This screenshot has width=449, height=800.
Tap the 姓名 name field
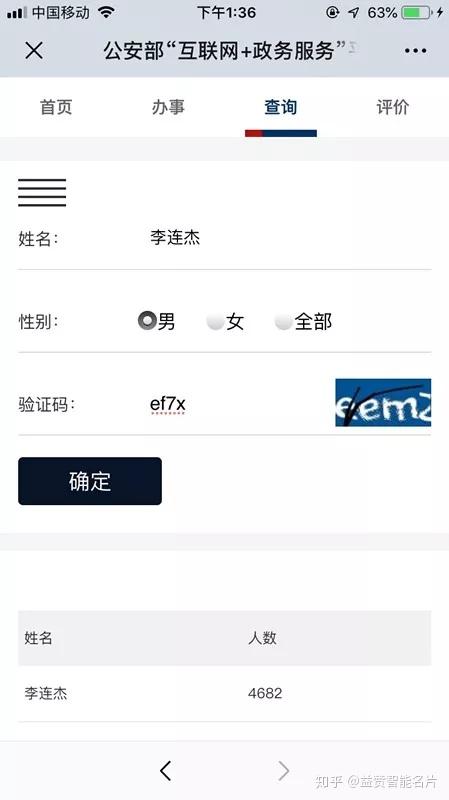tap(286, 238)
